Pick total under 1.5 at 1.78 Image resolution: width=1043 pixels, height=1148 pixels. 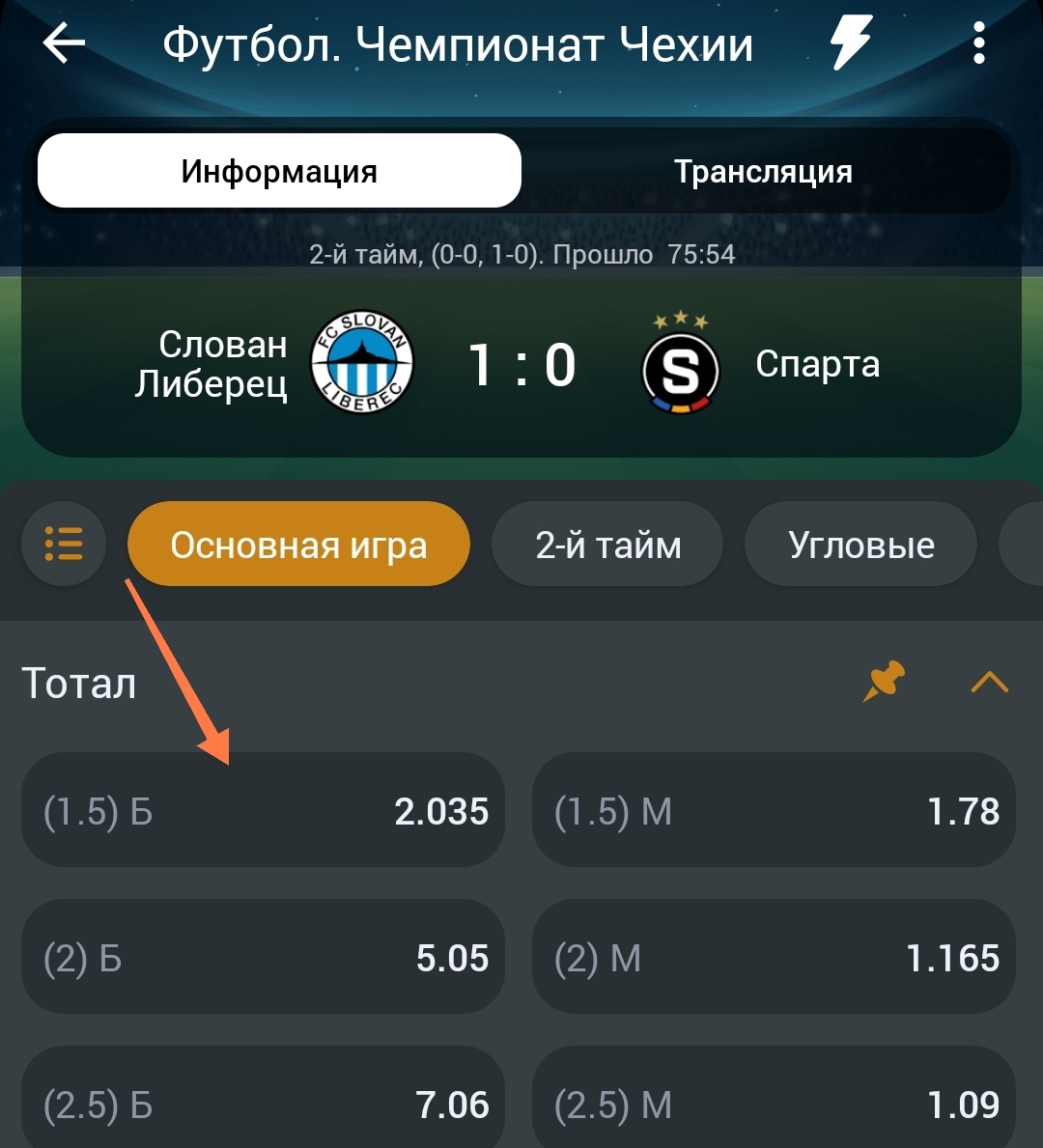coord(774,810)
